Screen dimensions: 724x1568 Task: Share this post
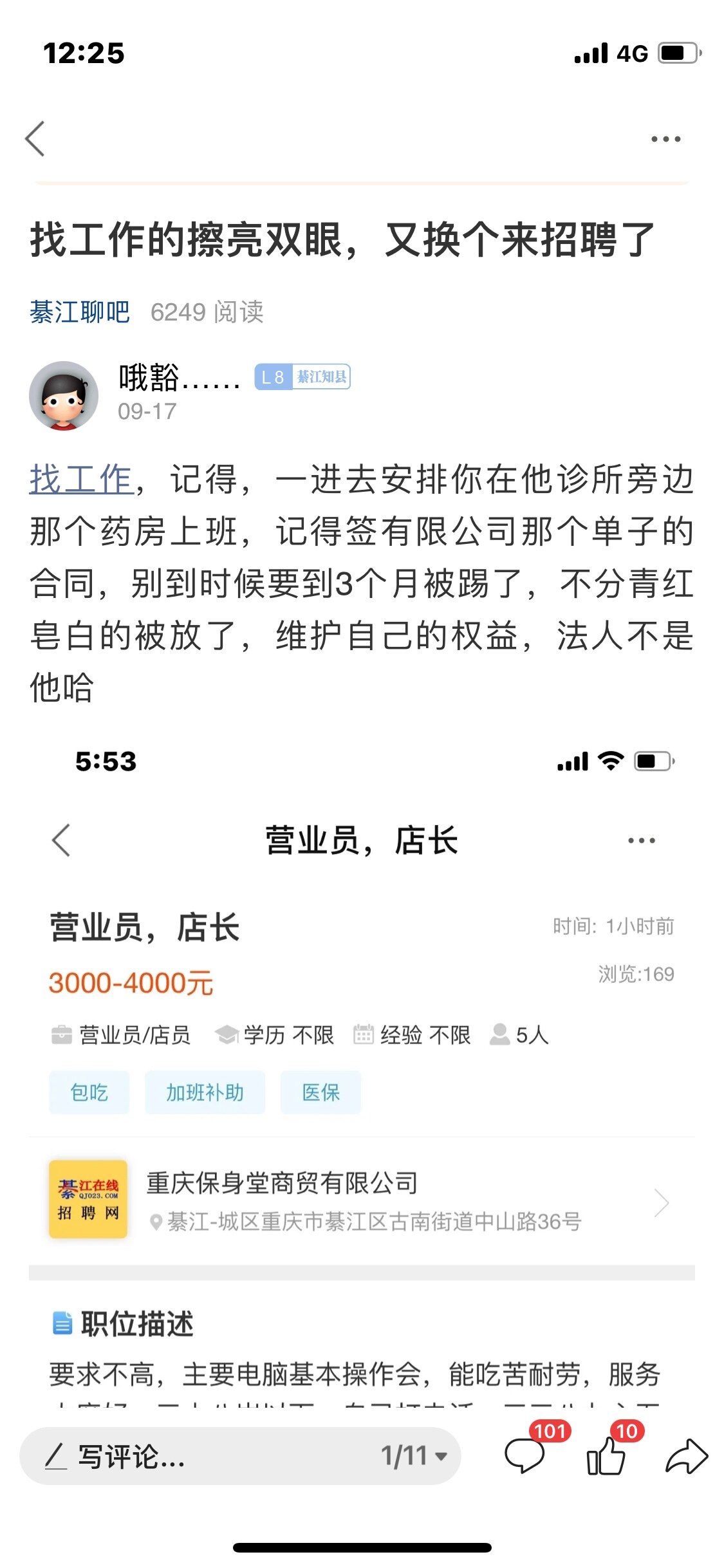[687, 1456]
